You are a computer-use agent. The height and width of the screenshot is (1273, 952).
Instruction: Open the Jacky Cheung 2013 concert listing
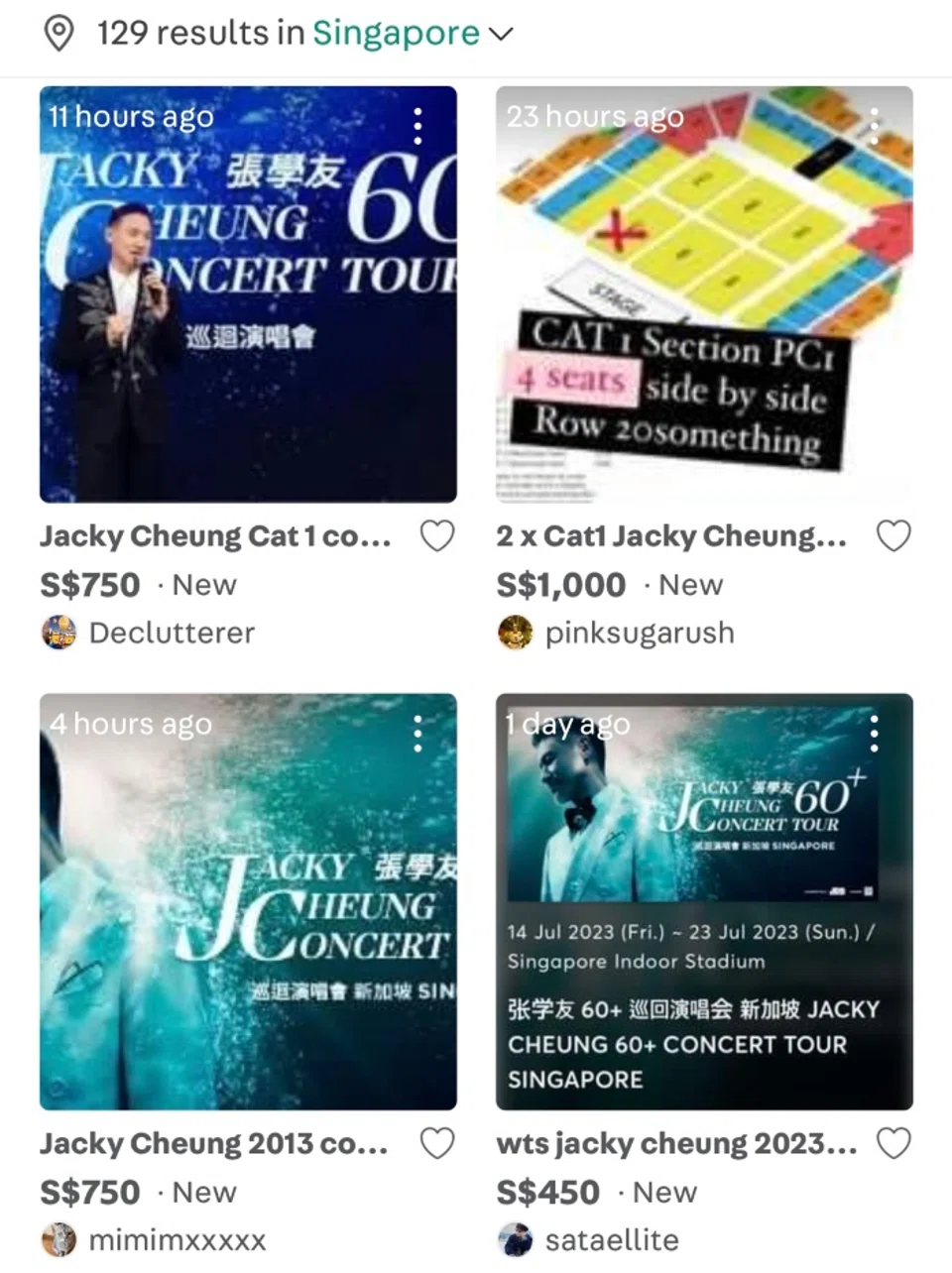(248, 901)
